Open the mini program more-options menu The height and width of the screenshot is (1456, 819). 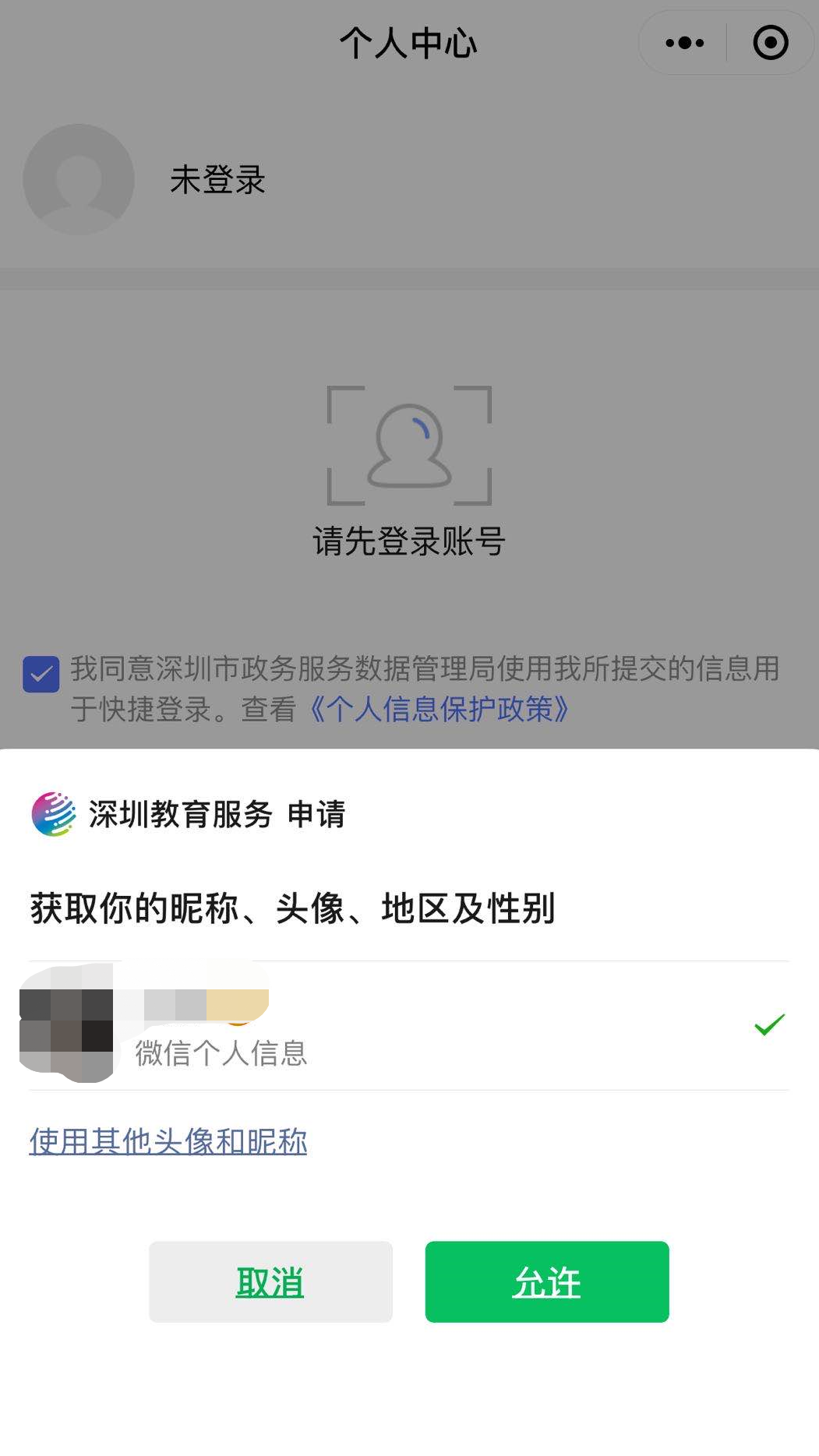(684, 43)
